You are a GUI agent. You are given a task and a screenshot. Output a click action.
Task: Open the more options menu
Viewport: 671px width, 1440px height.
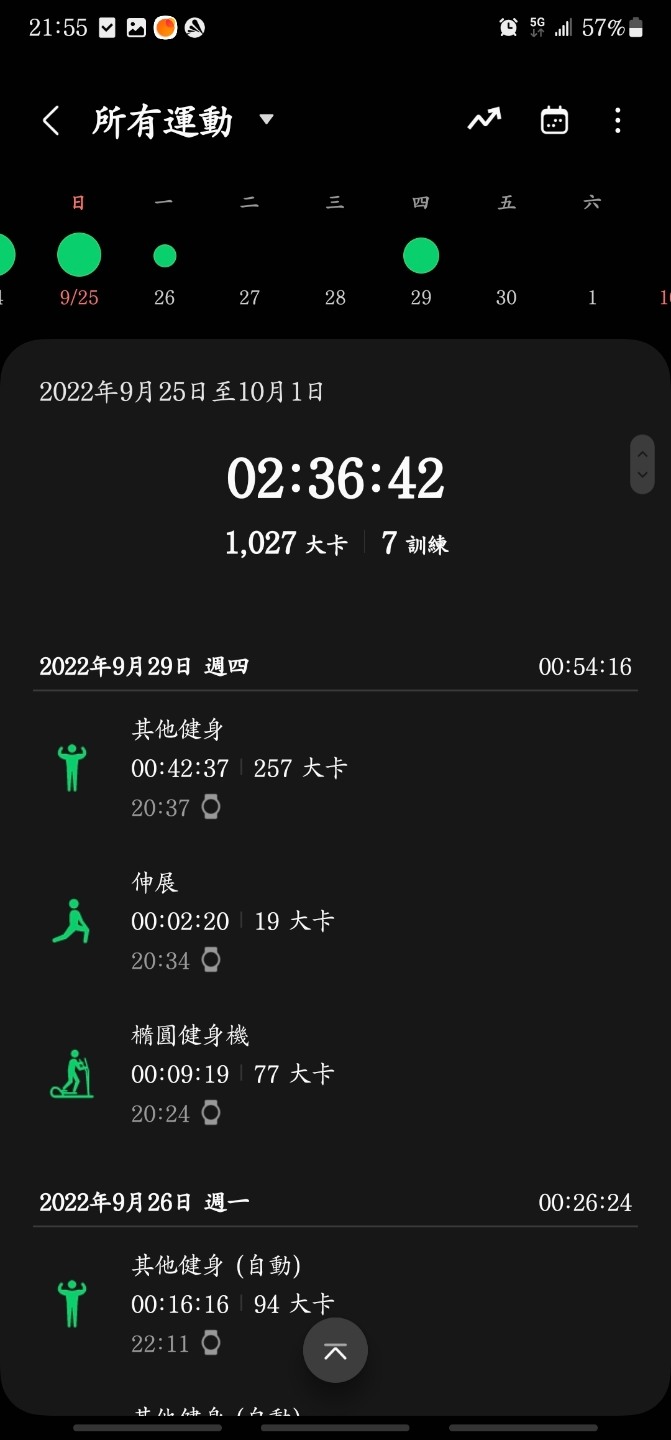coord(618,121)
